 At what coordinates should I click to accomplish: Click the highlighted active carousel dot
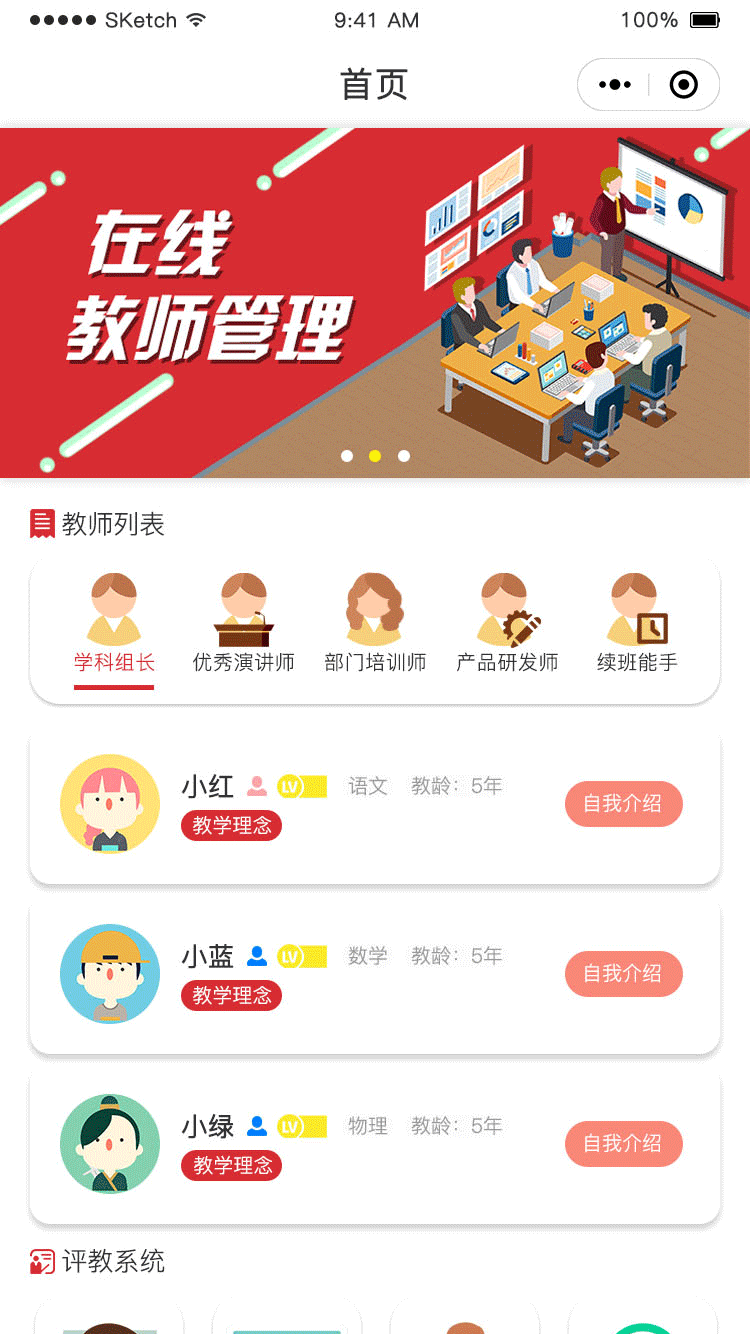coord(375,455)
